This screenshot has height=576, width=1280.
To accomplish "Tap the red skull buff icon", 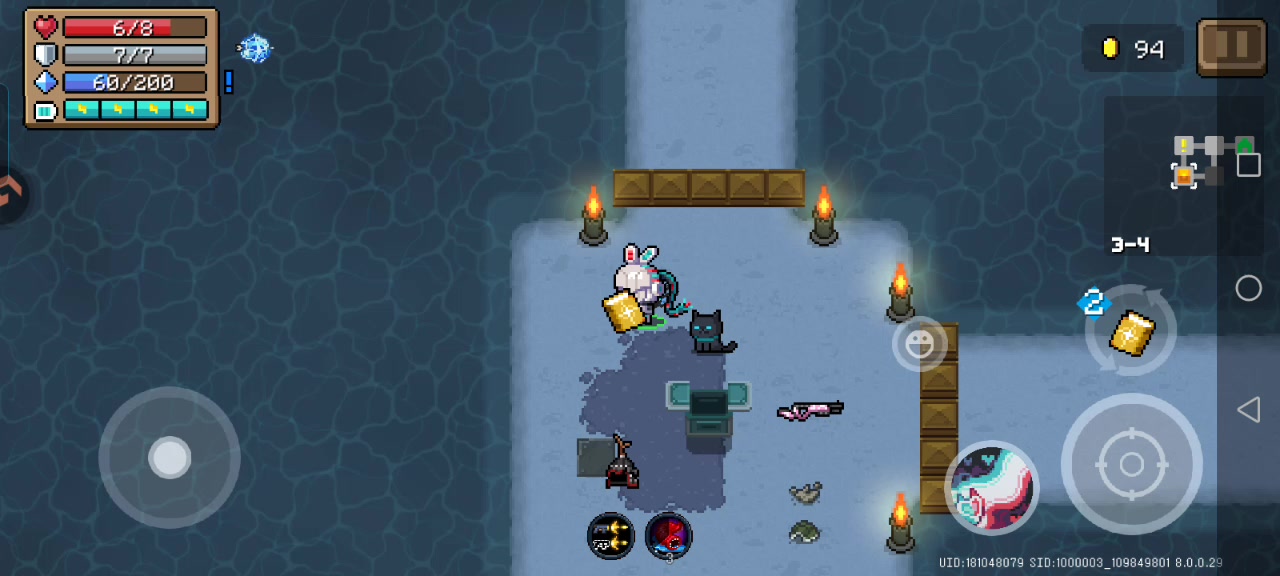I will coord(668,535).
